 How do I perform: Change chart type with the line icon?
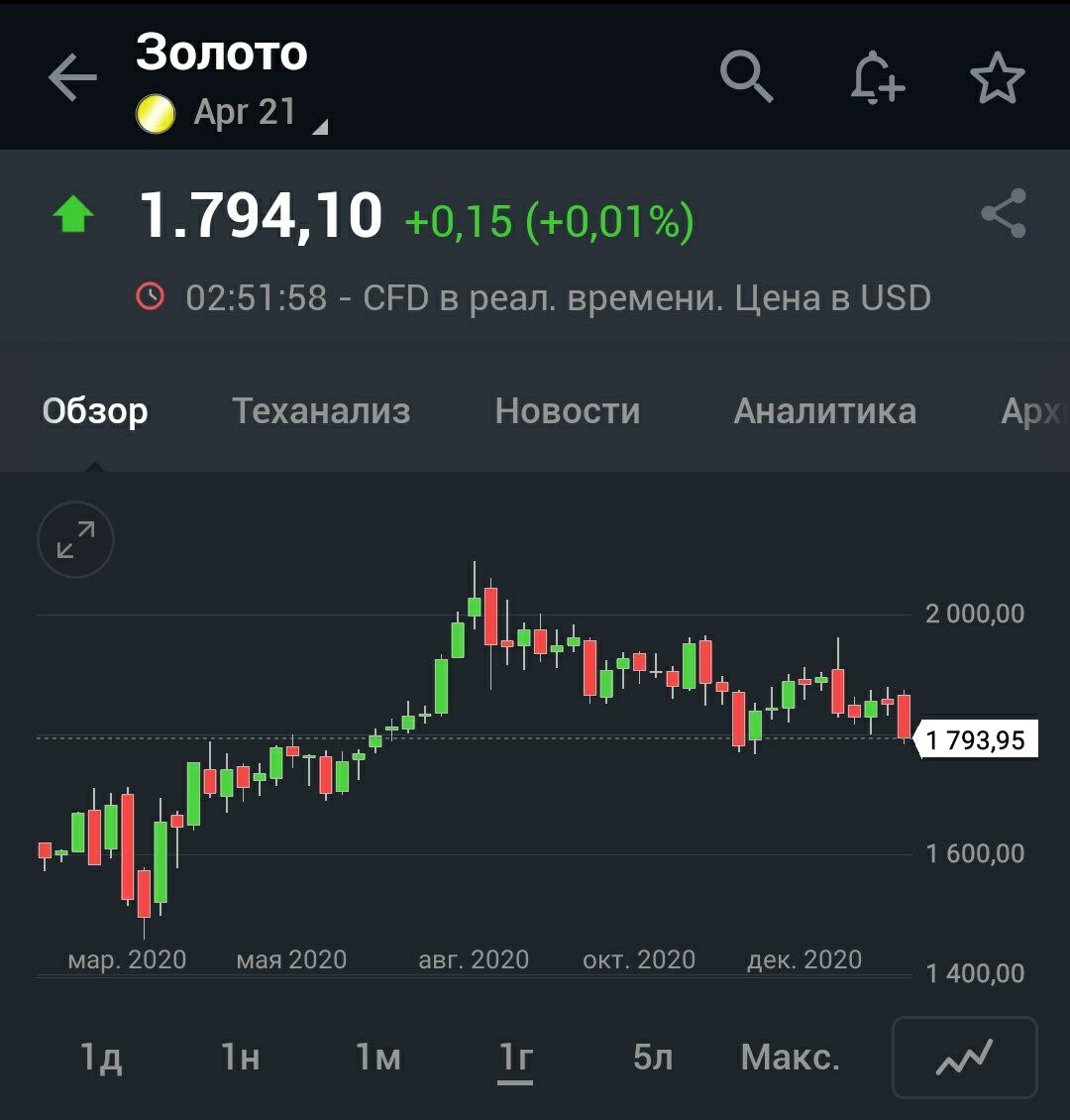[964, 1058]
